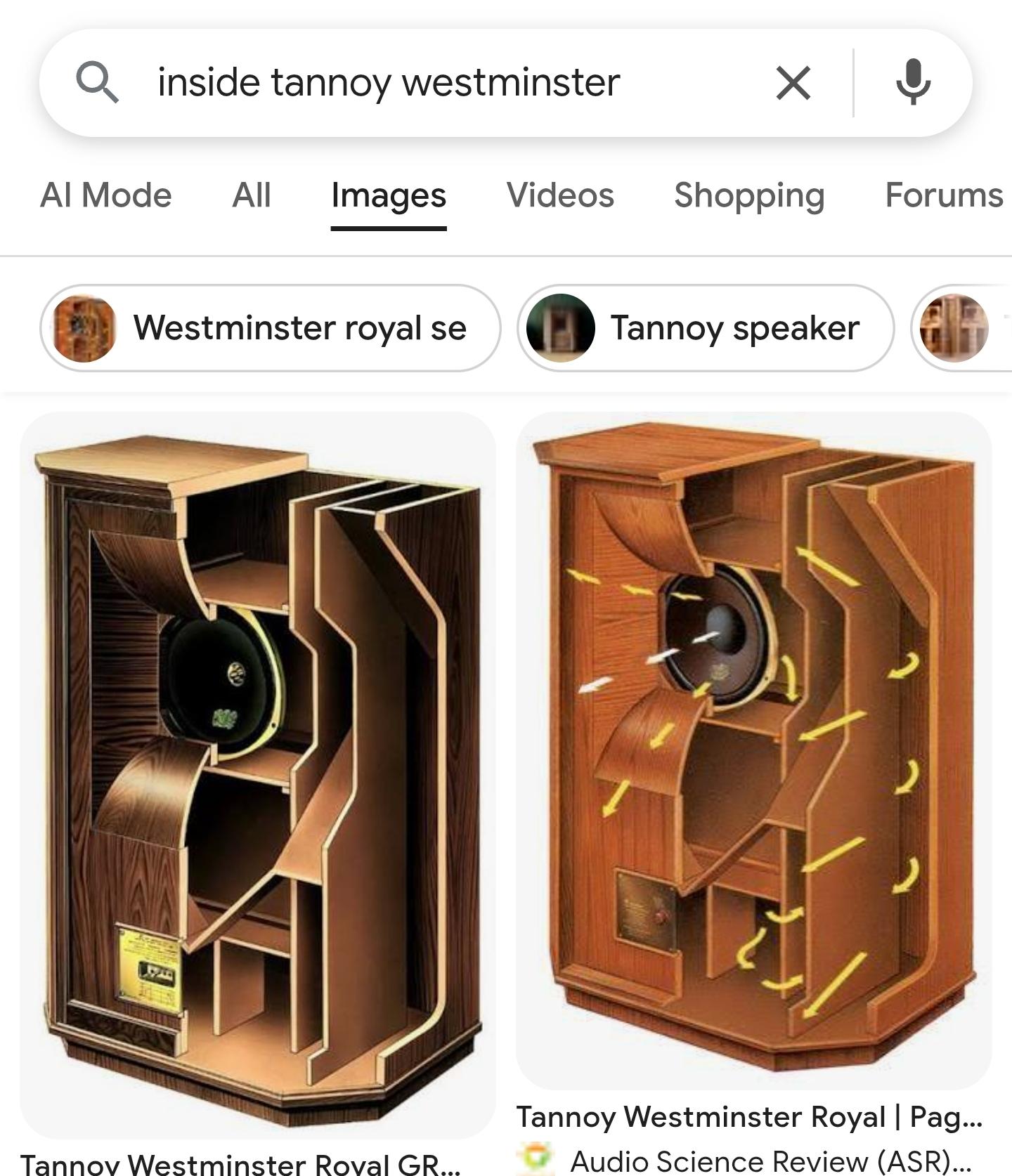Switch to the Forums tab
Screen dimensions: 1012x1176
[x=943, y=195]
